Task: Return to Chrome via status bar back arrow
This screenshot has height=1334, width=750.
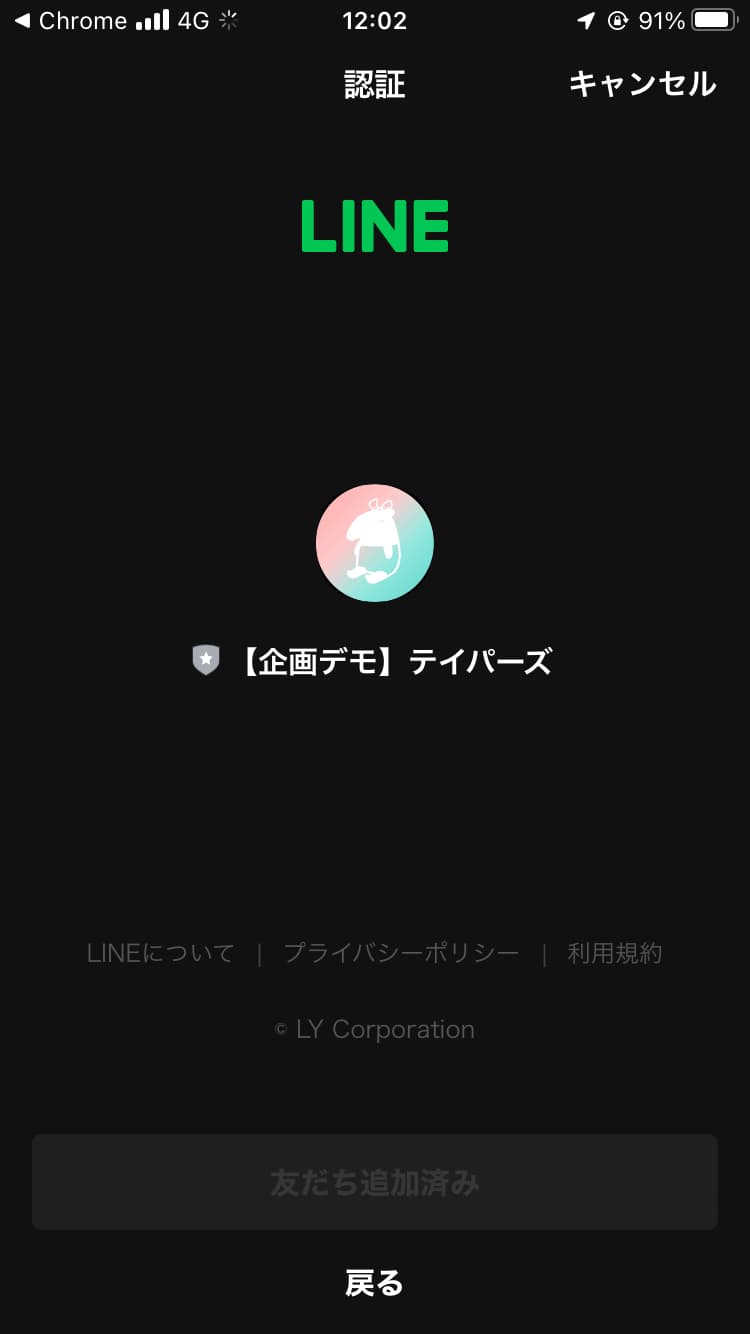Action: pyautogui.click(x=70, y=20)
